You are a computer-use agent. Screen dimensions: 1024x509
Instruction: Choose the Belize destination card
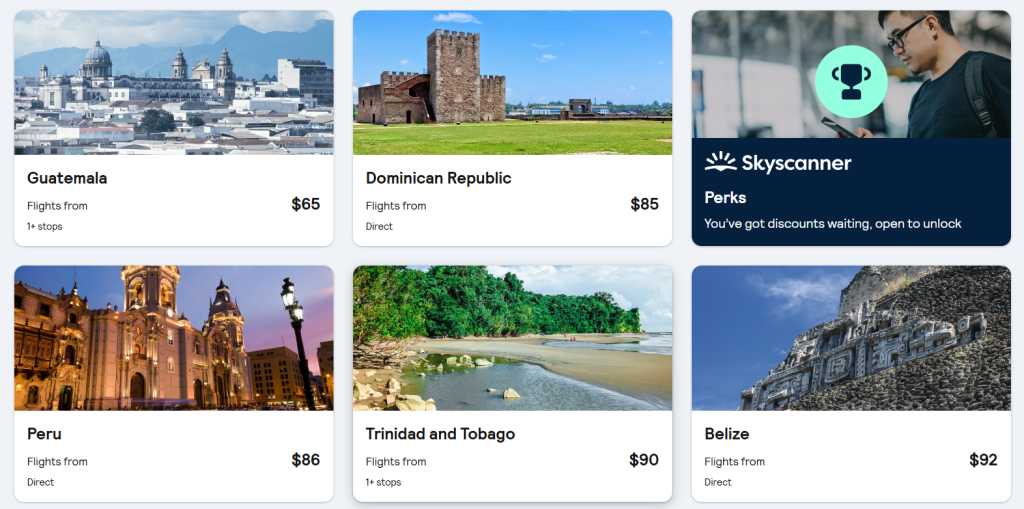(850, 384)
